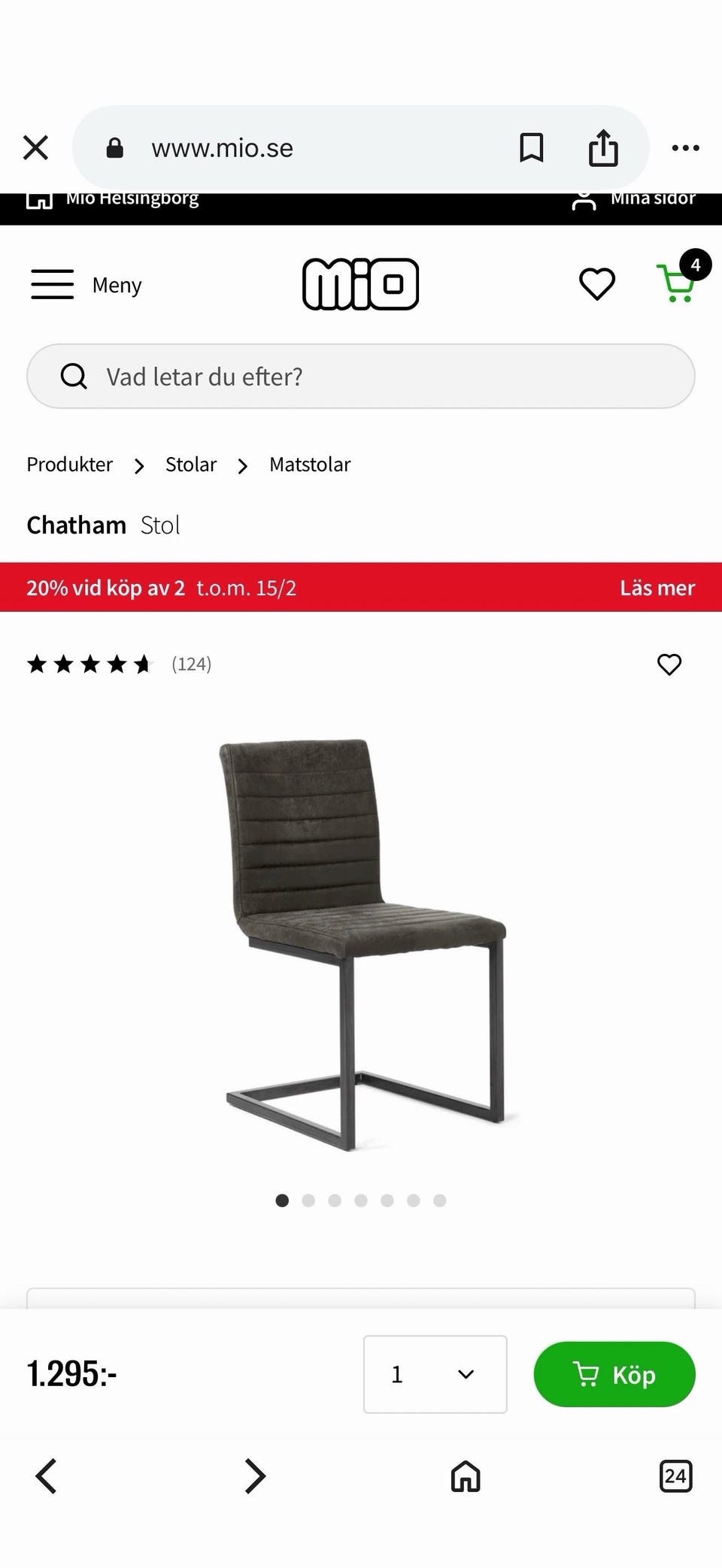Screen dimensions: 722x1568
Task: Open the browser three-dot menu
Action: [684, 147]
